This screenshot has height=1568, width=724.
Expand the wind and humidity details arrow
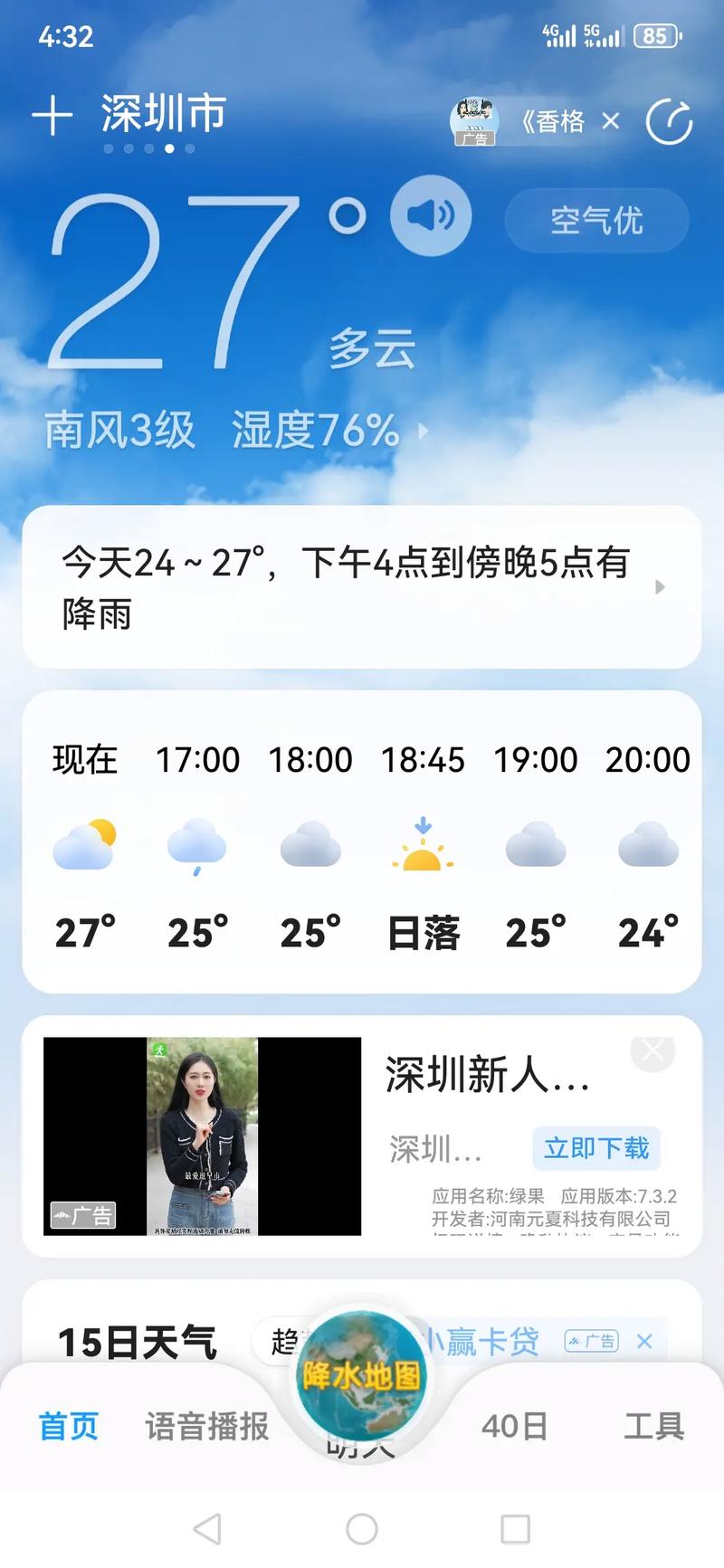[x=425, y=432]
